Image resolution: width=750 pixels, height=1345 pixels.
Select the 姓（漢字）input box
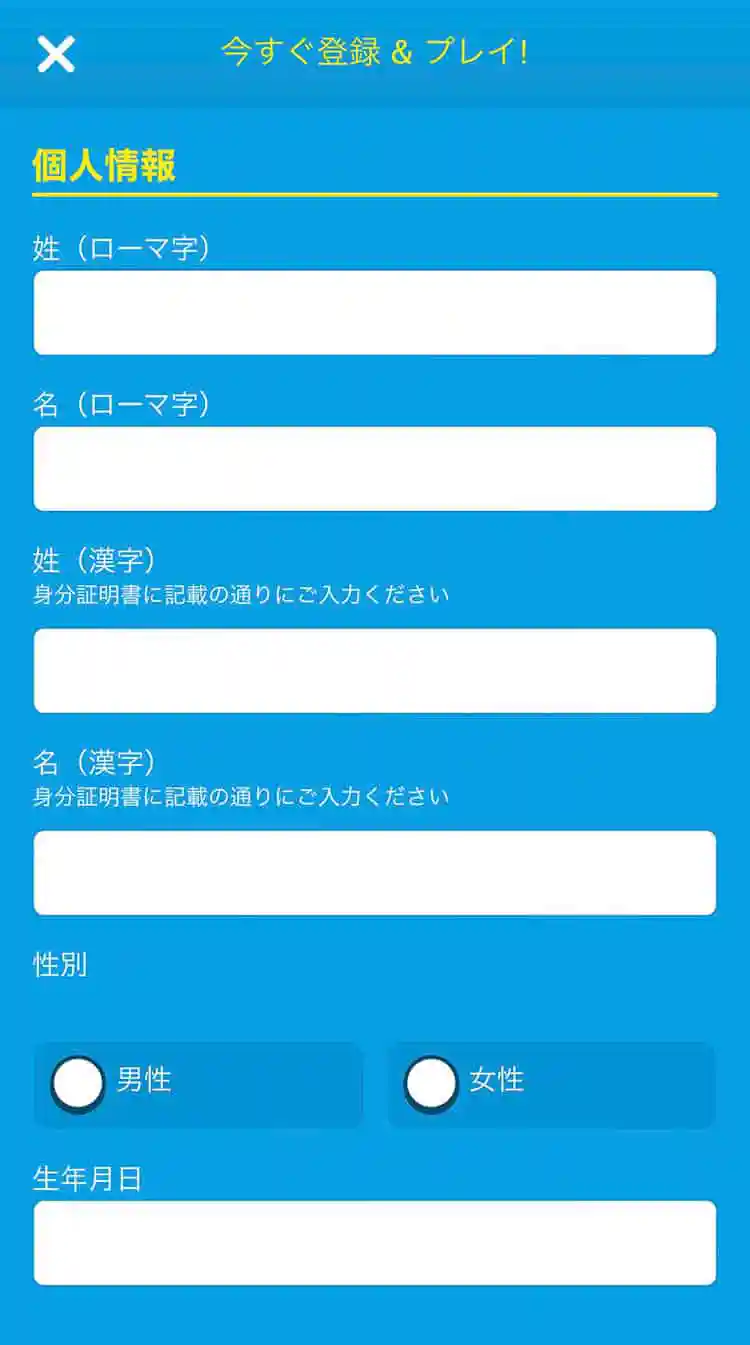[375, 670]
